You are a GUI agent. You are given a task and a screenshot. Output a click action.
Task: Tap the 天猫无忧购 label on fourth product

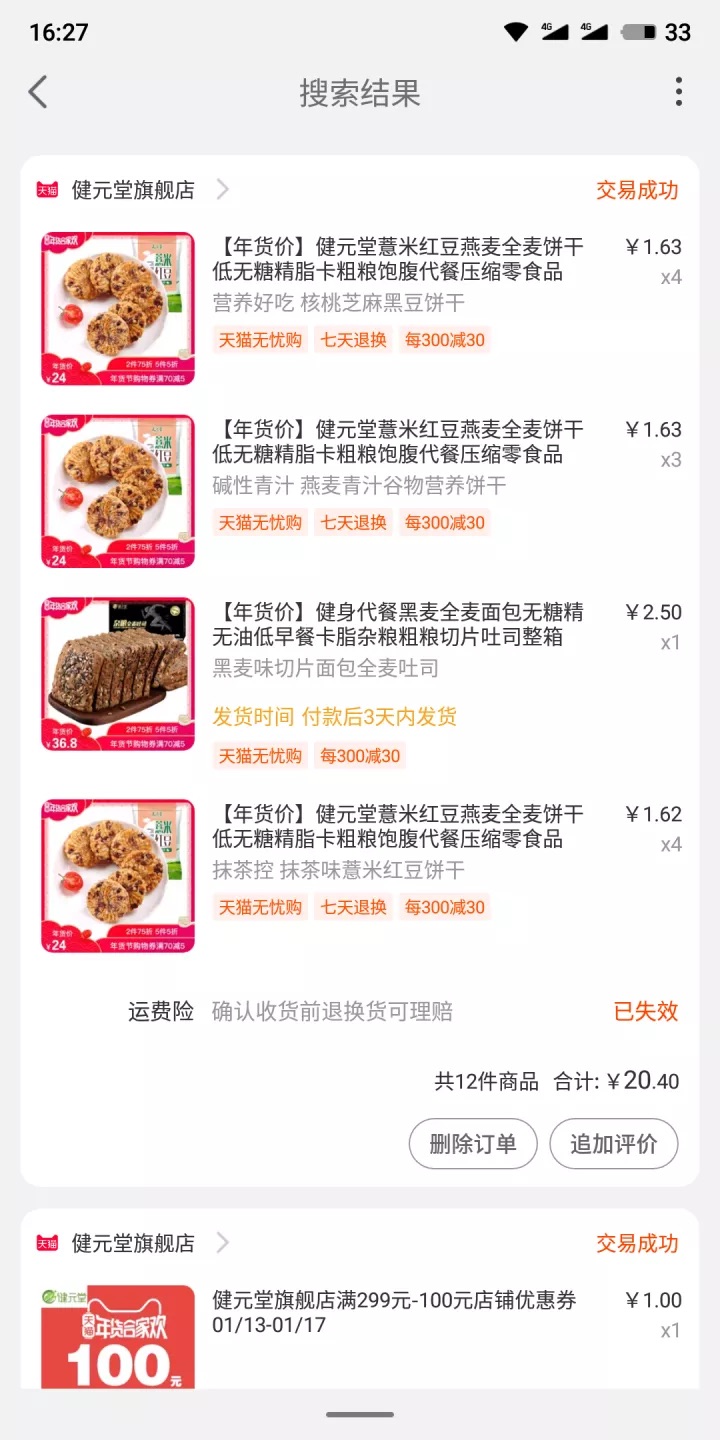coord(260,908)
